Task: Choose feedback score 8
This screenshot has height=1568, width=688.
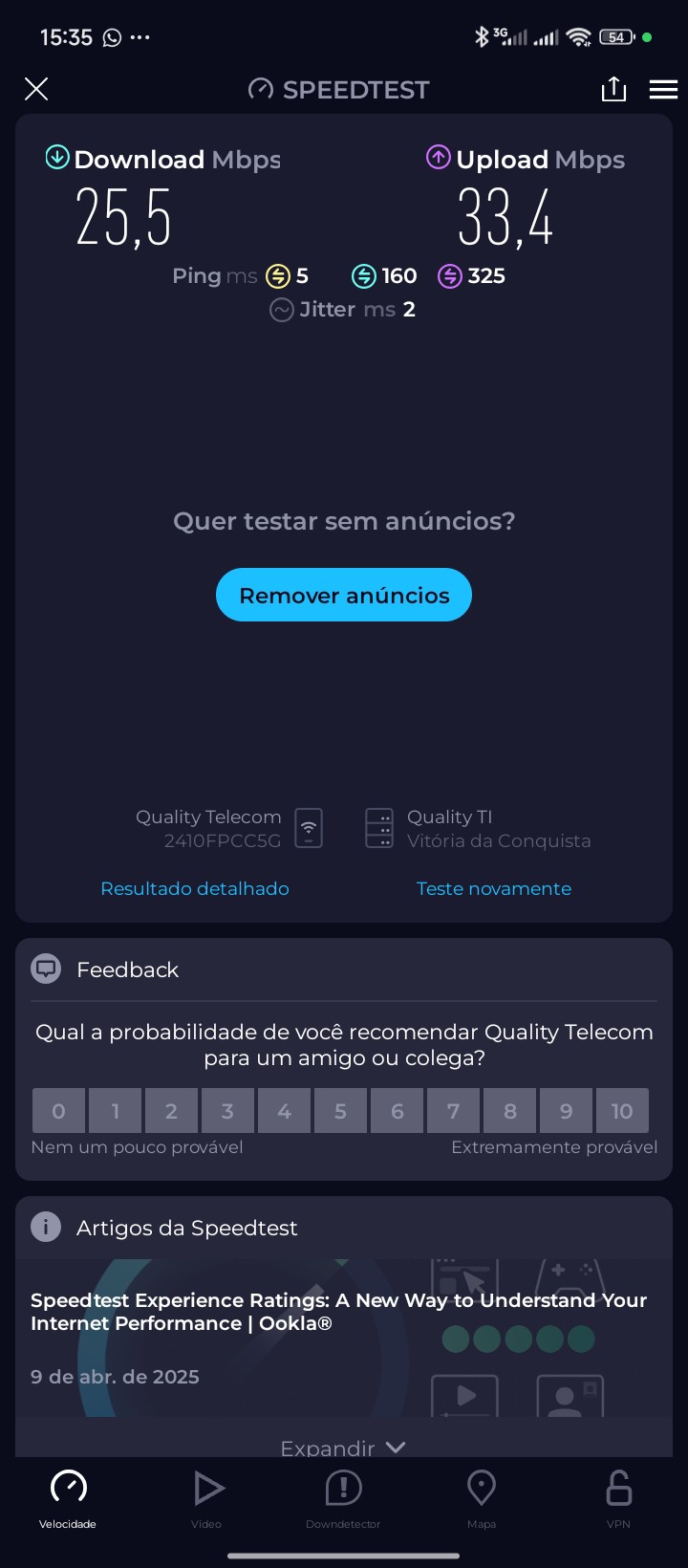Action: [509, 1111]
